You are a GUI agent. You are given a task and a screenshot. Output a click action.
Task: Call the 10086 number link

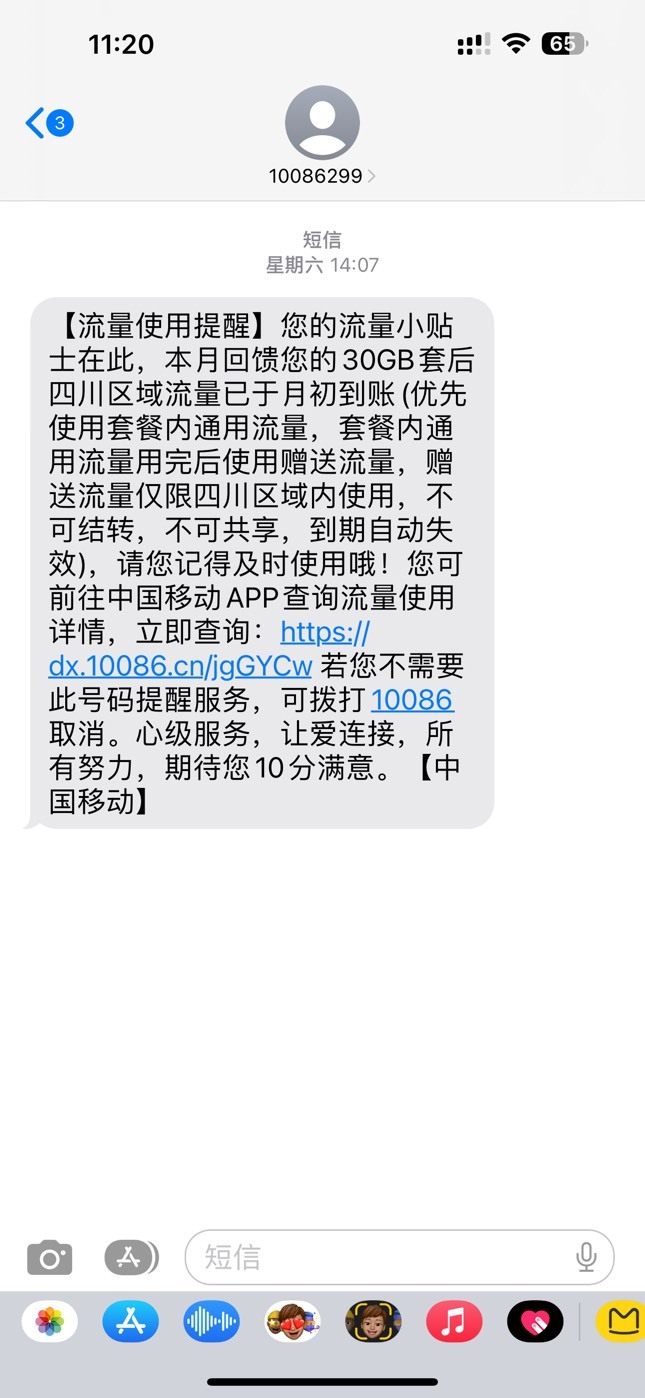coord(412,699)
